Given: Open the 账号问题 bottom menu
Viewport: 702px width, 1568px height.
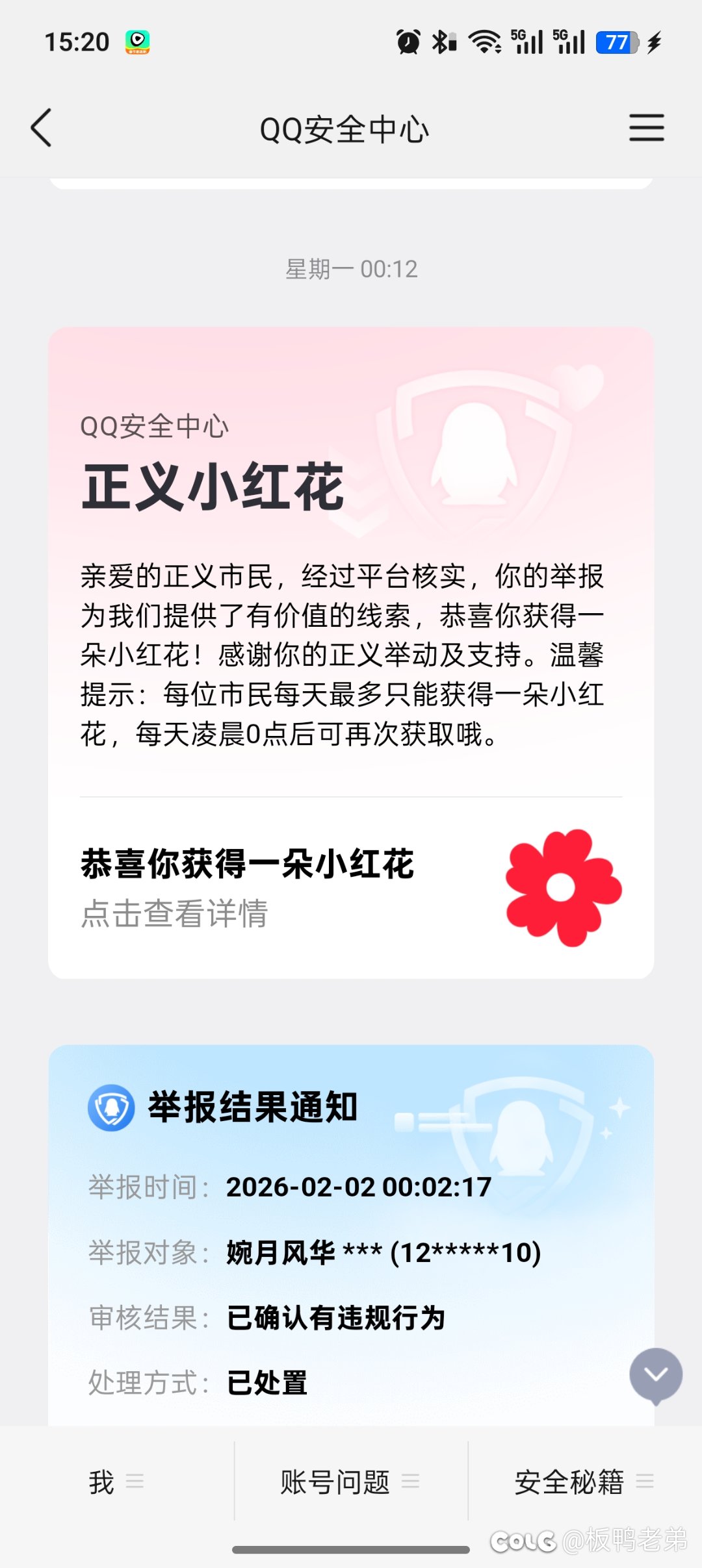Looking at the screenshot, I should (x=350, y=1482).
